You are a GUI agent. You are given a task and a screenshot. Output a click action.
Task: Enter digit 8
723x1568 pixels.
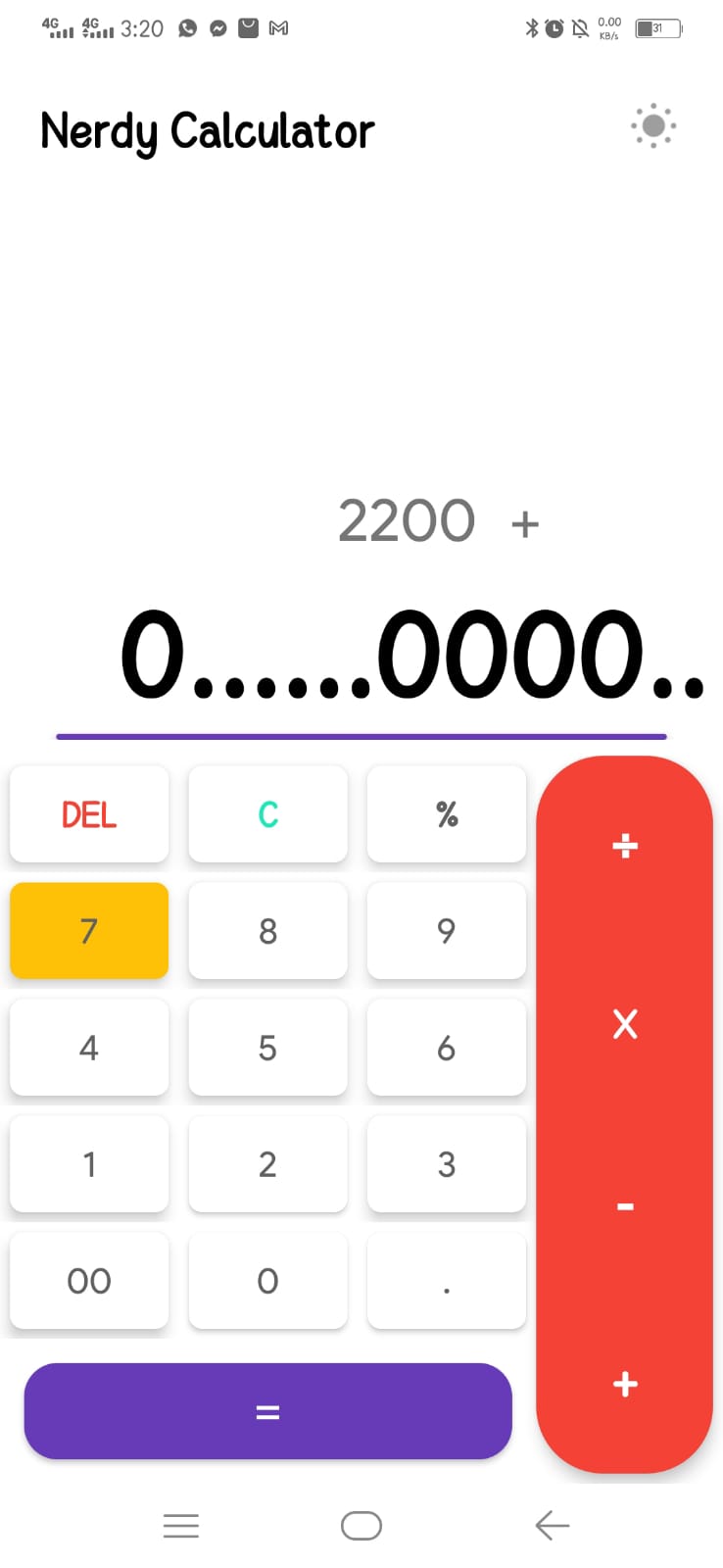(267, 931)
